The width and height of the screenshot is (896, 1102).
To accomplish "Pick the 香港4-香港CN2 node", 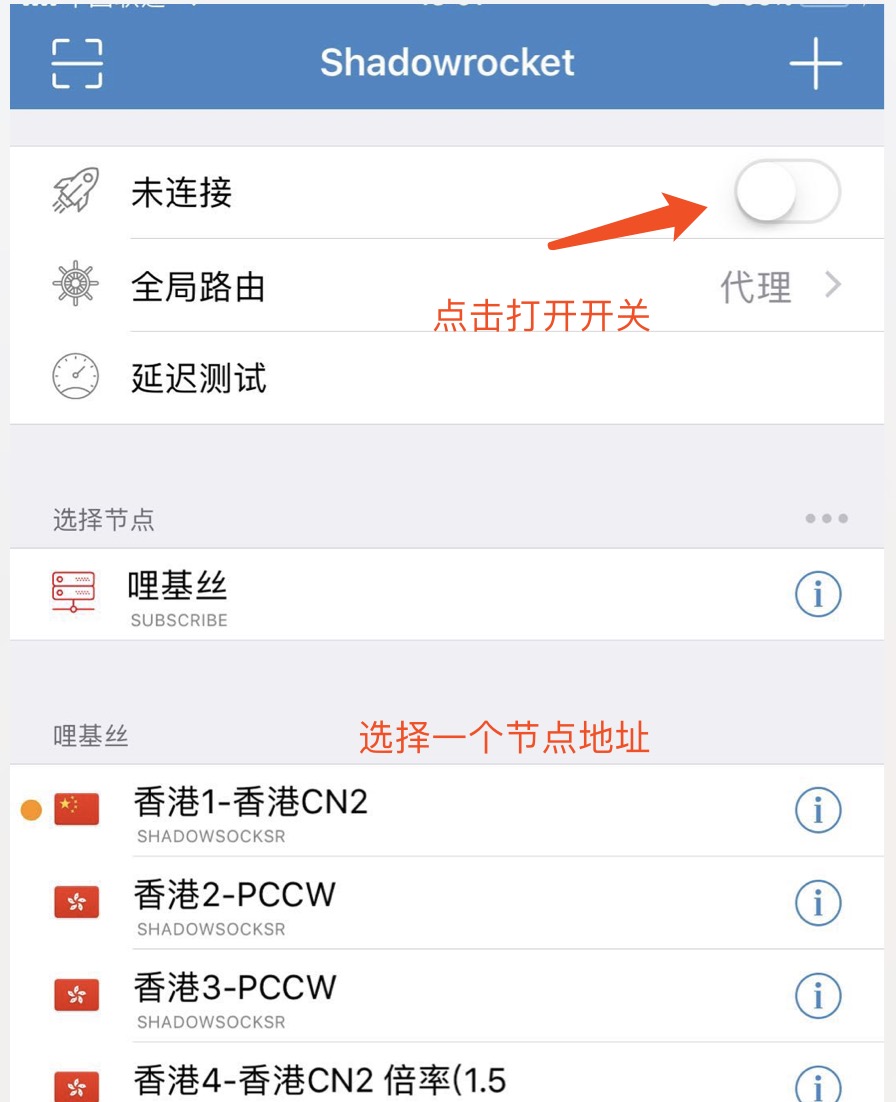I will pos(400,1082).
